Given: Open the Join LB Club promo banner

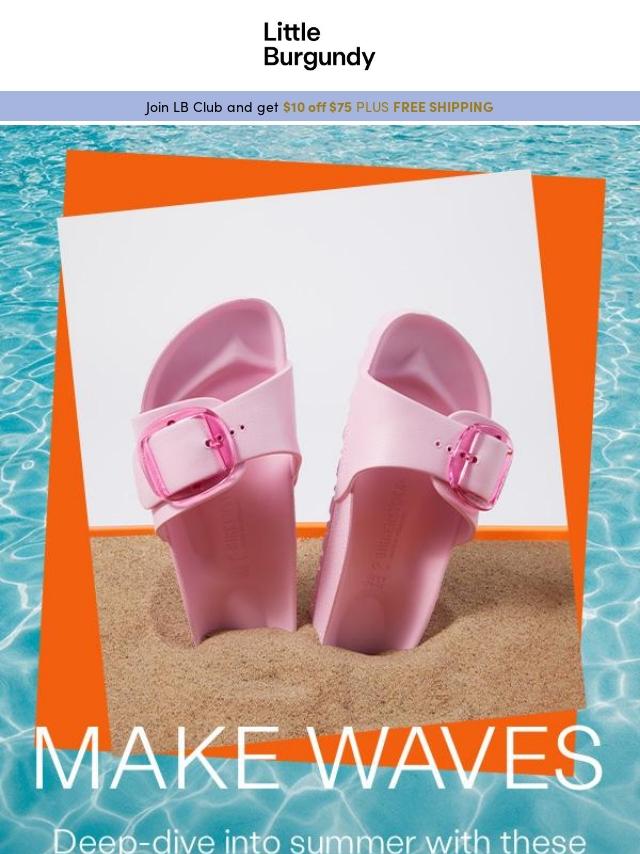Looking at the screenshot, I should 319,107.
